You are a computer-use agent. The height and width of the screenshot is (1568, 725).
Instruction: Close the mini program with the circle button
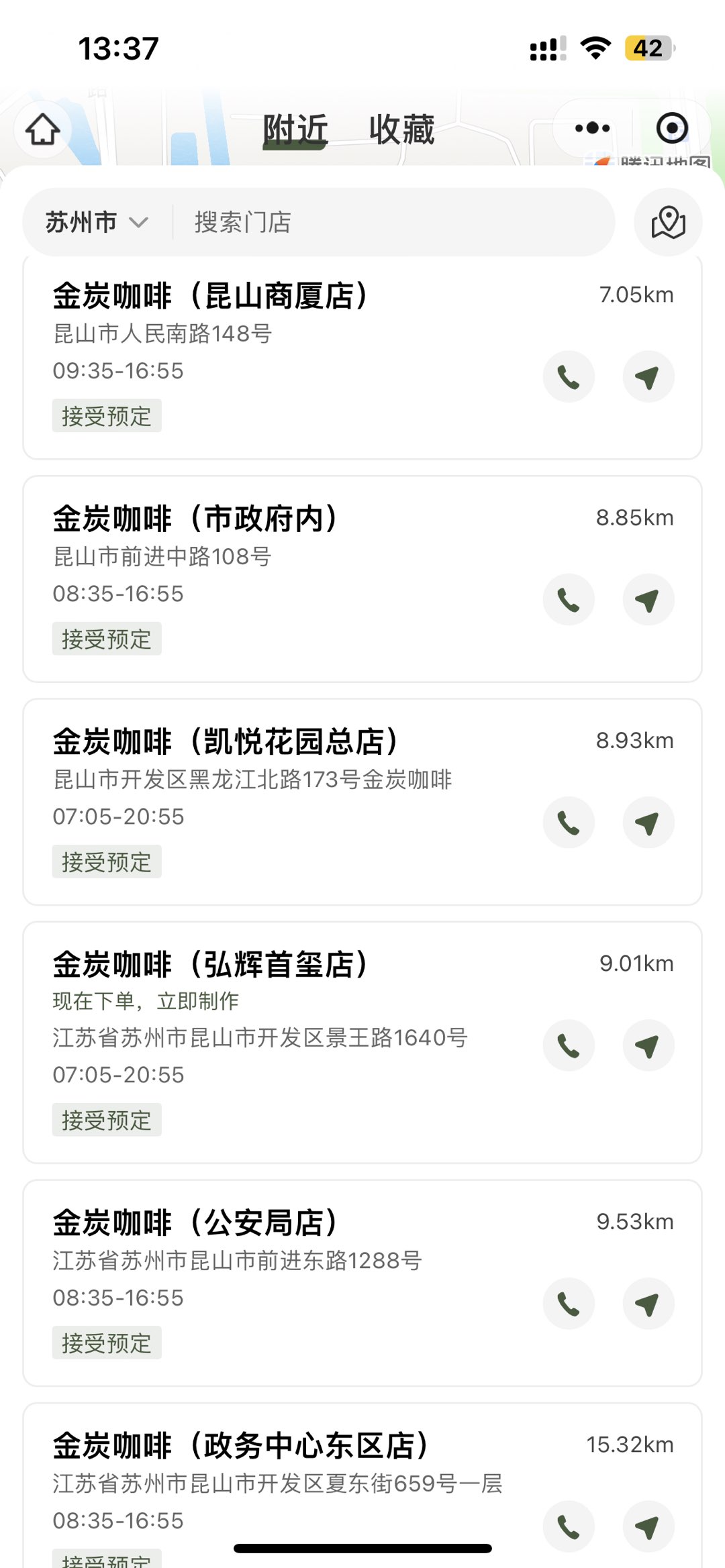(671, 128)
